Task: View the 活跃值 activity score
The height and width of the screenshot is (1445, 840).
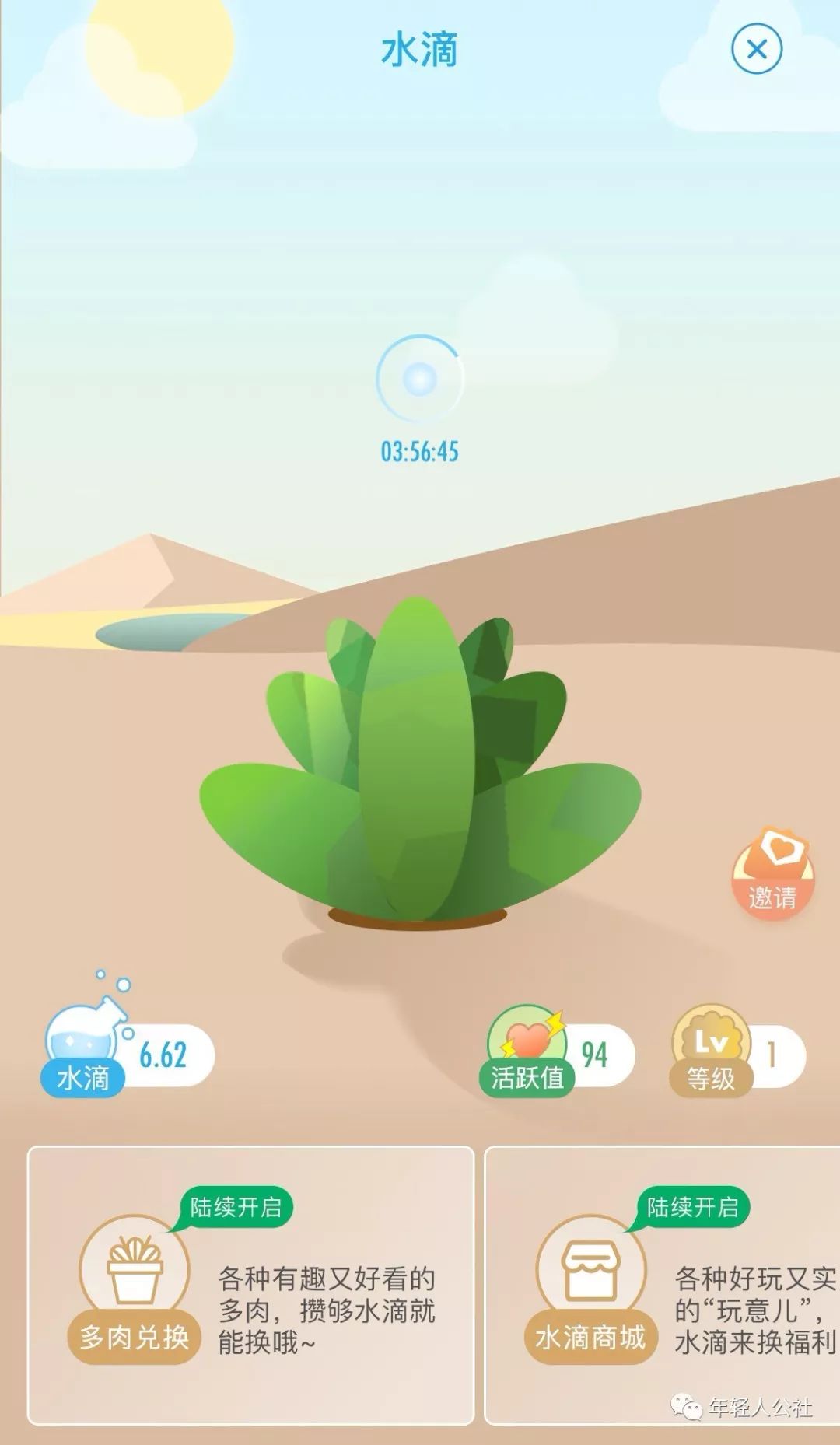Action: [x=556, y=1054]
